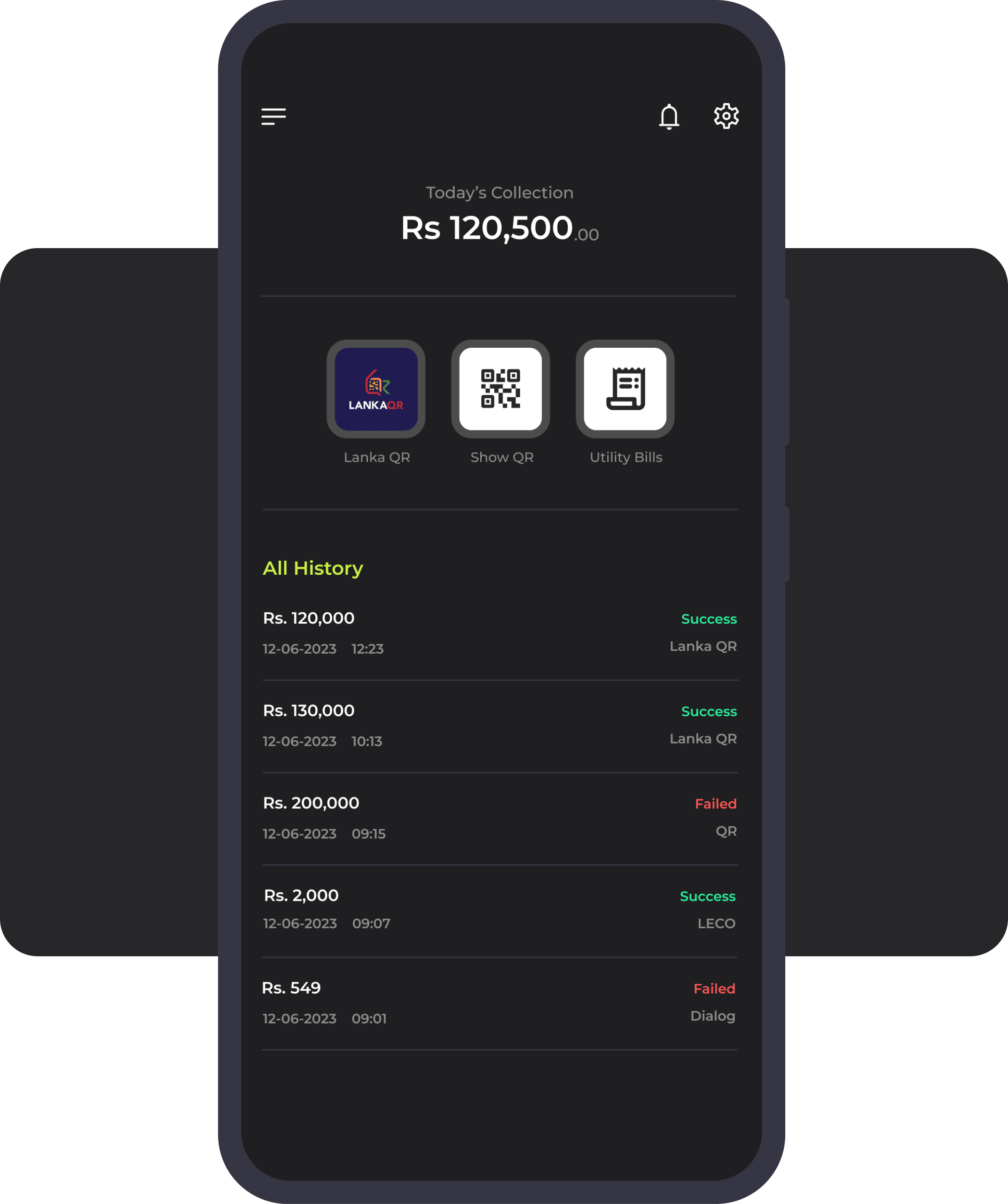The width and height of the screenshot is (1008, 1204).
Task: Open settings via the gear icon
Action: (726, 117)
